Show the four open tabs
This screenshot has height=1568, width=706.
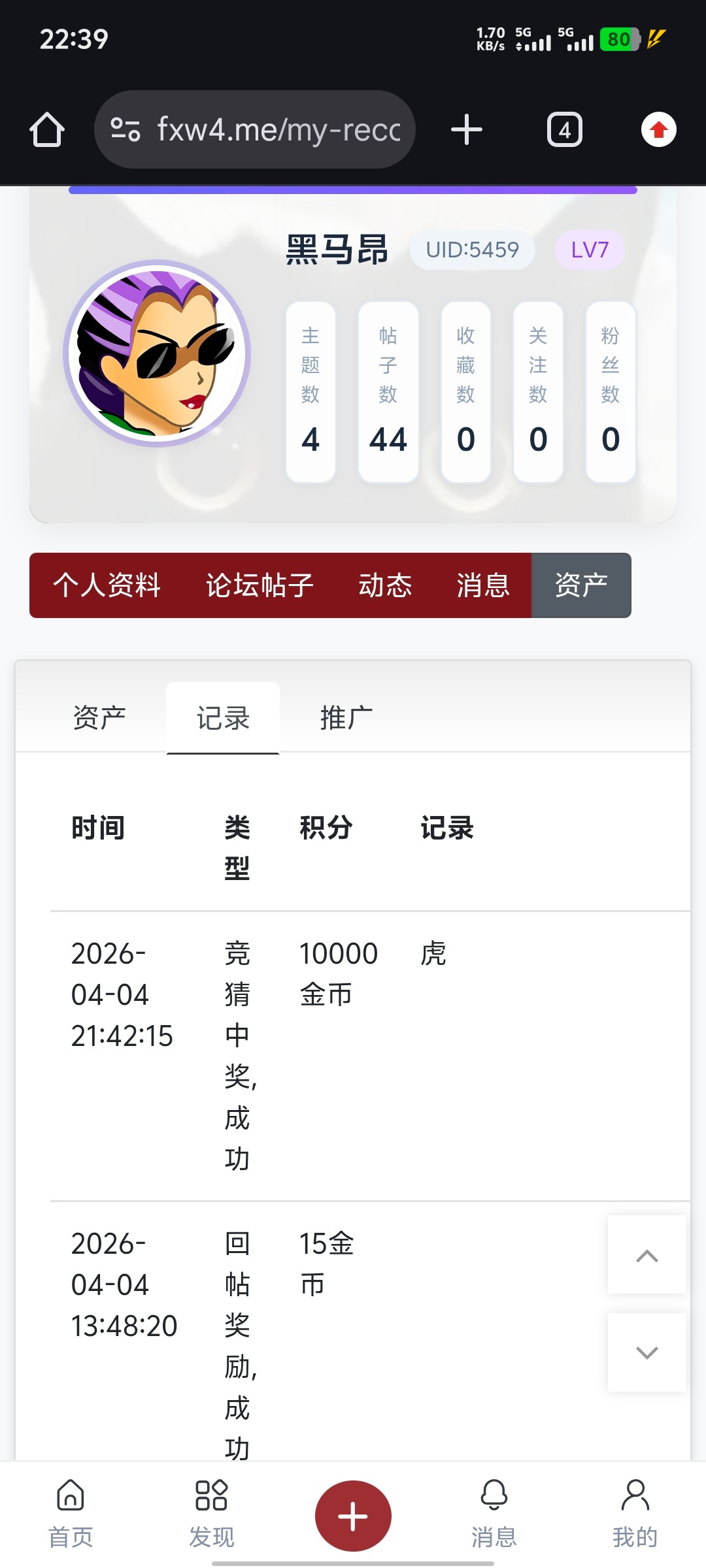tap(565, 129)
